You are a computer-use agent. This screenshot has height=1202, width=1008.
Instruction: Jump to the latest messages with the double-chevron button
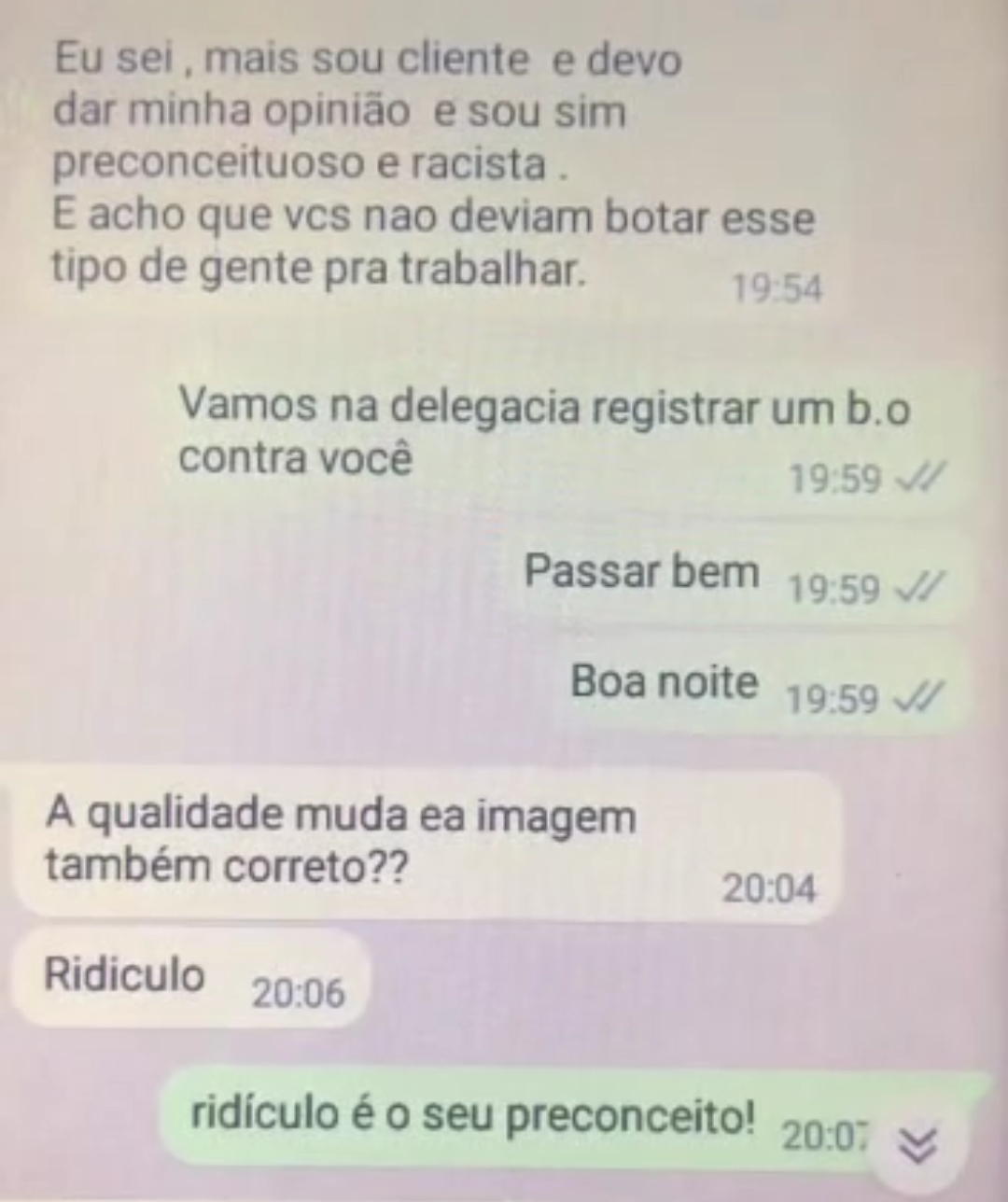coord(916,1144)
